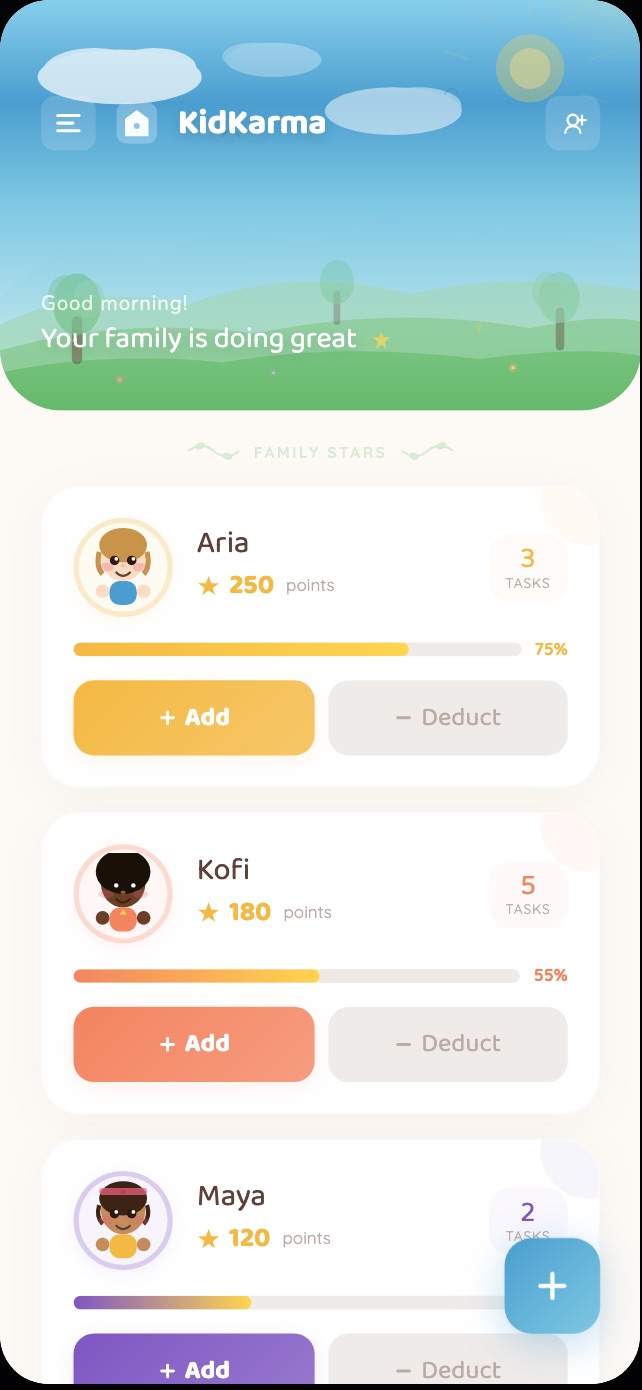Deduct points from Aria

pyautogui.click(x=448, y=717)
